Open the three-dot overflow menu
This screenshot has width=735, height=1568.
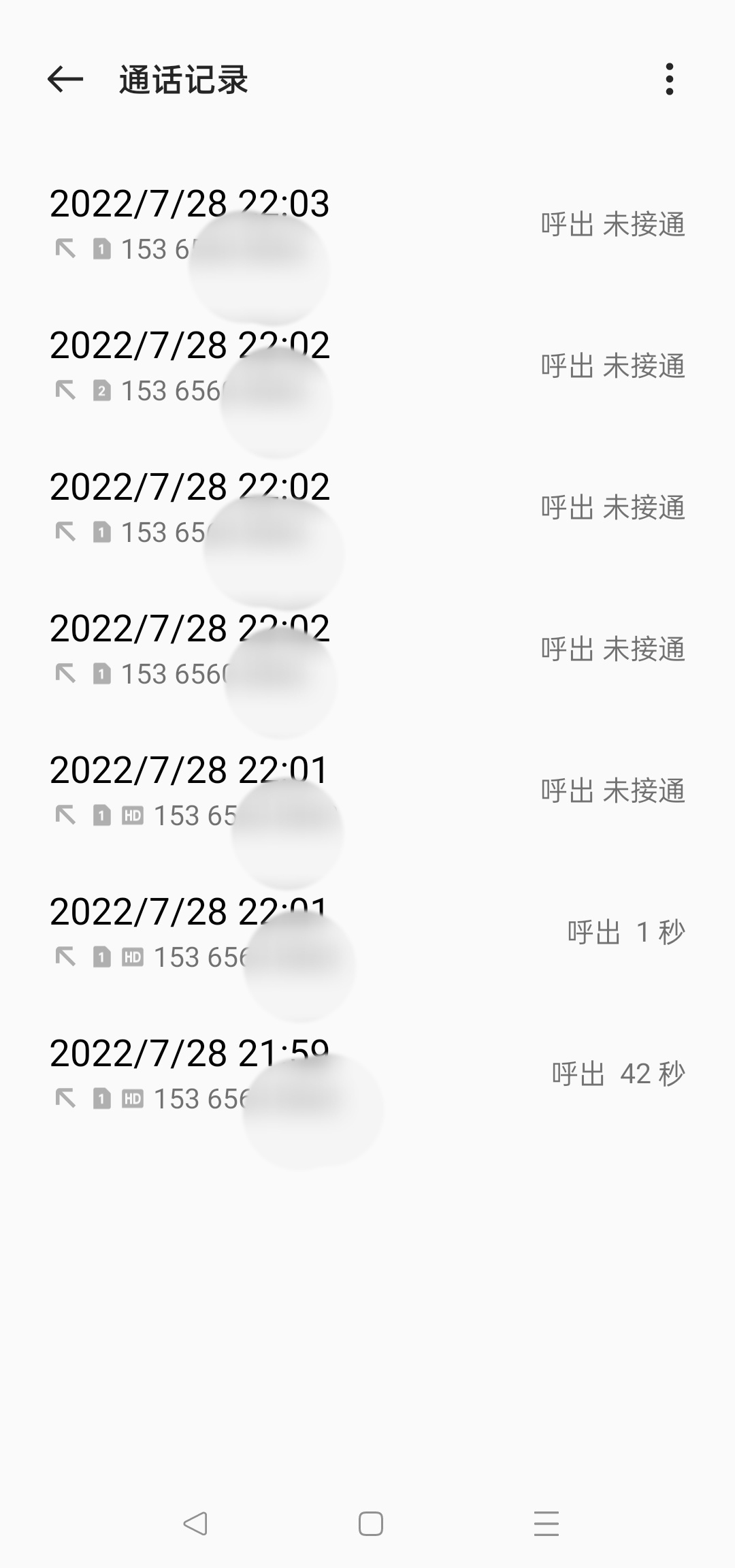pyautogui.click(x=670, y=79)
